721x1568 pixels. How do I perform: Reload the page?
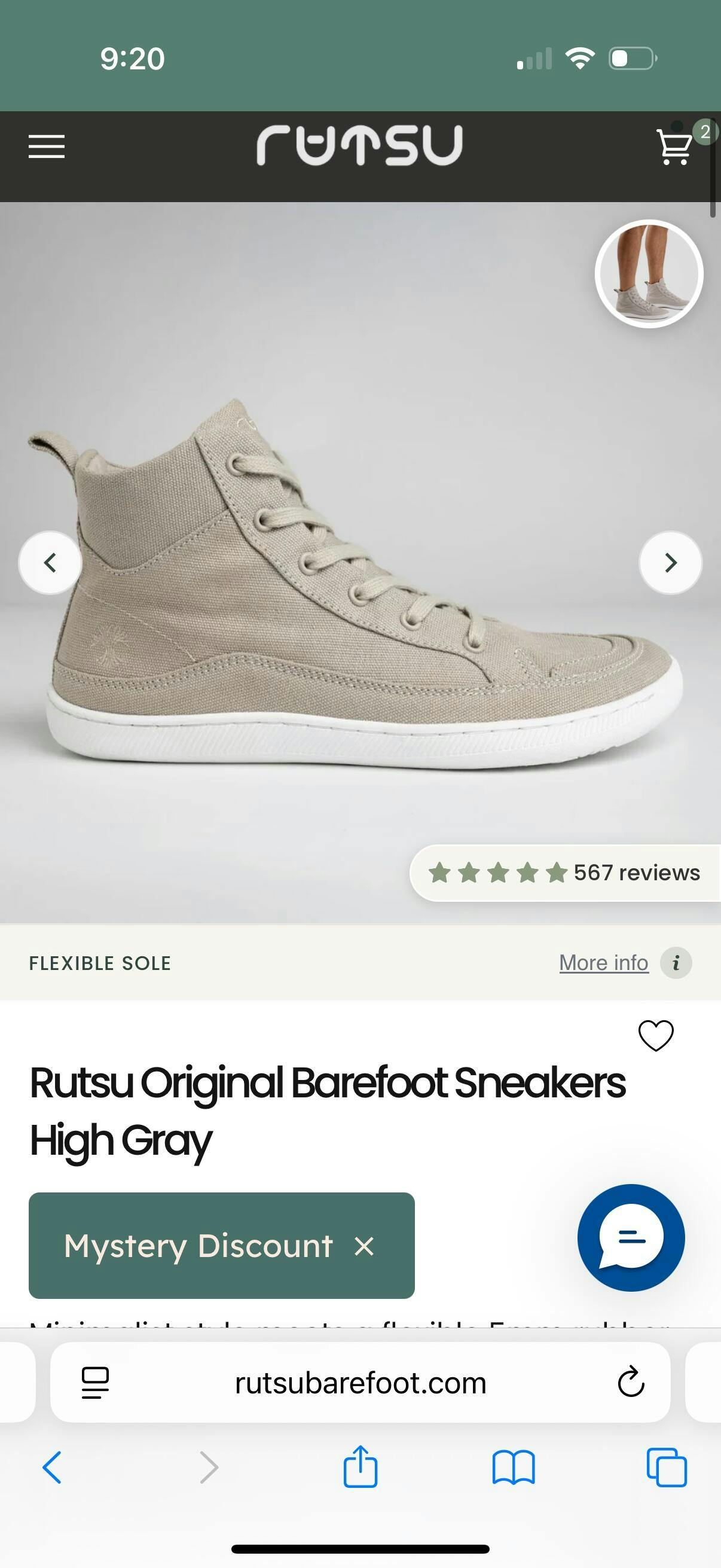click(631, 1383)
